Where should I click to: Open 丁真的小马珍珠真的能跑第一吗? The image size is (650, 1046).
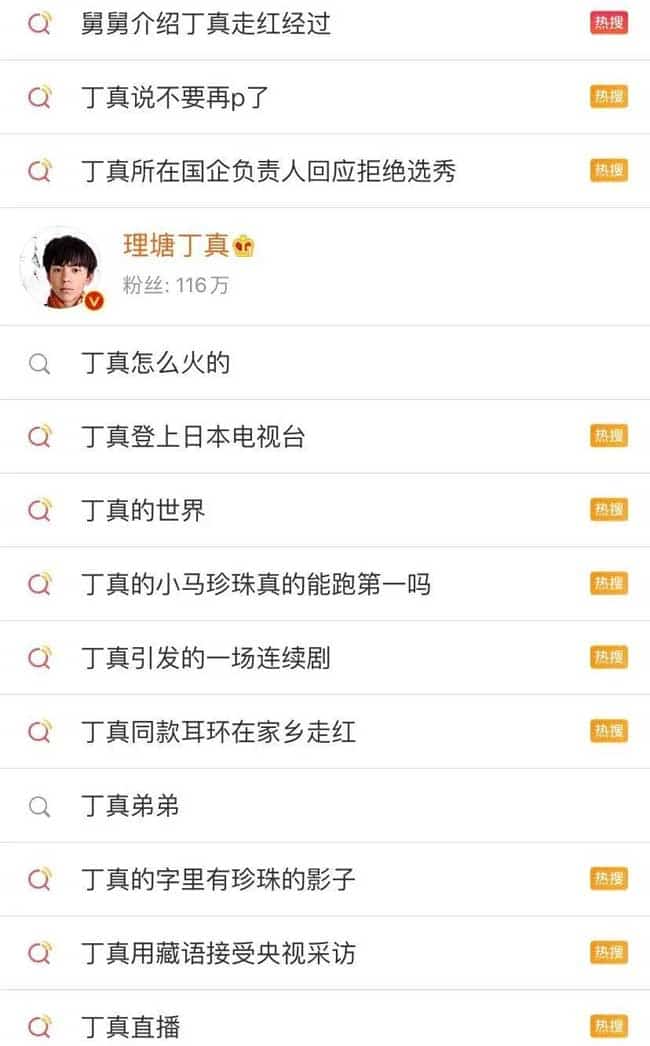coord(325,584)
